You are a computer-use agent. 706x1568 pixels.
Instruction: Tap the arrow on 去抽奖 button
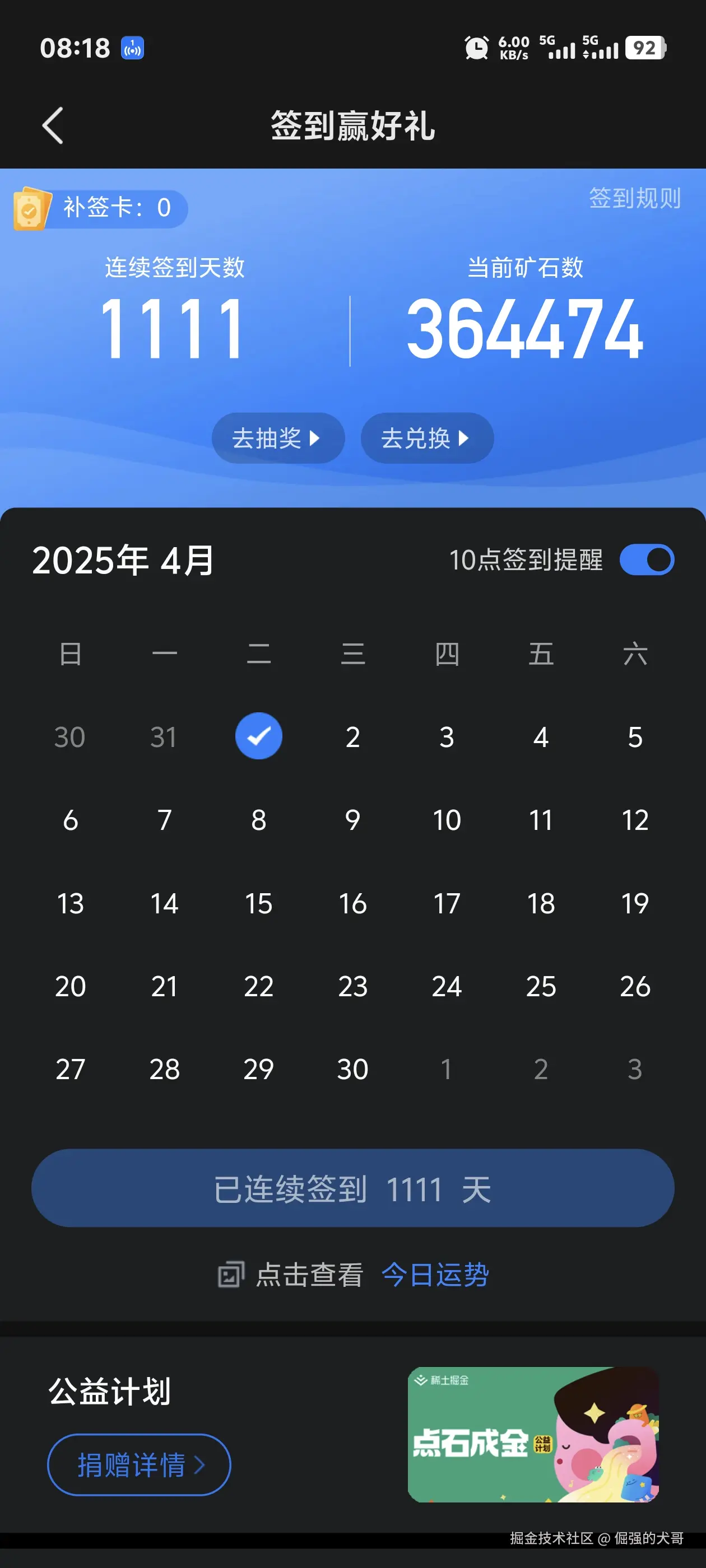[x=316, y=438]
